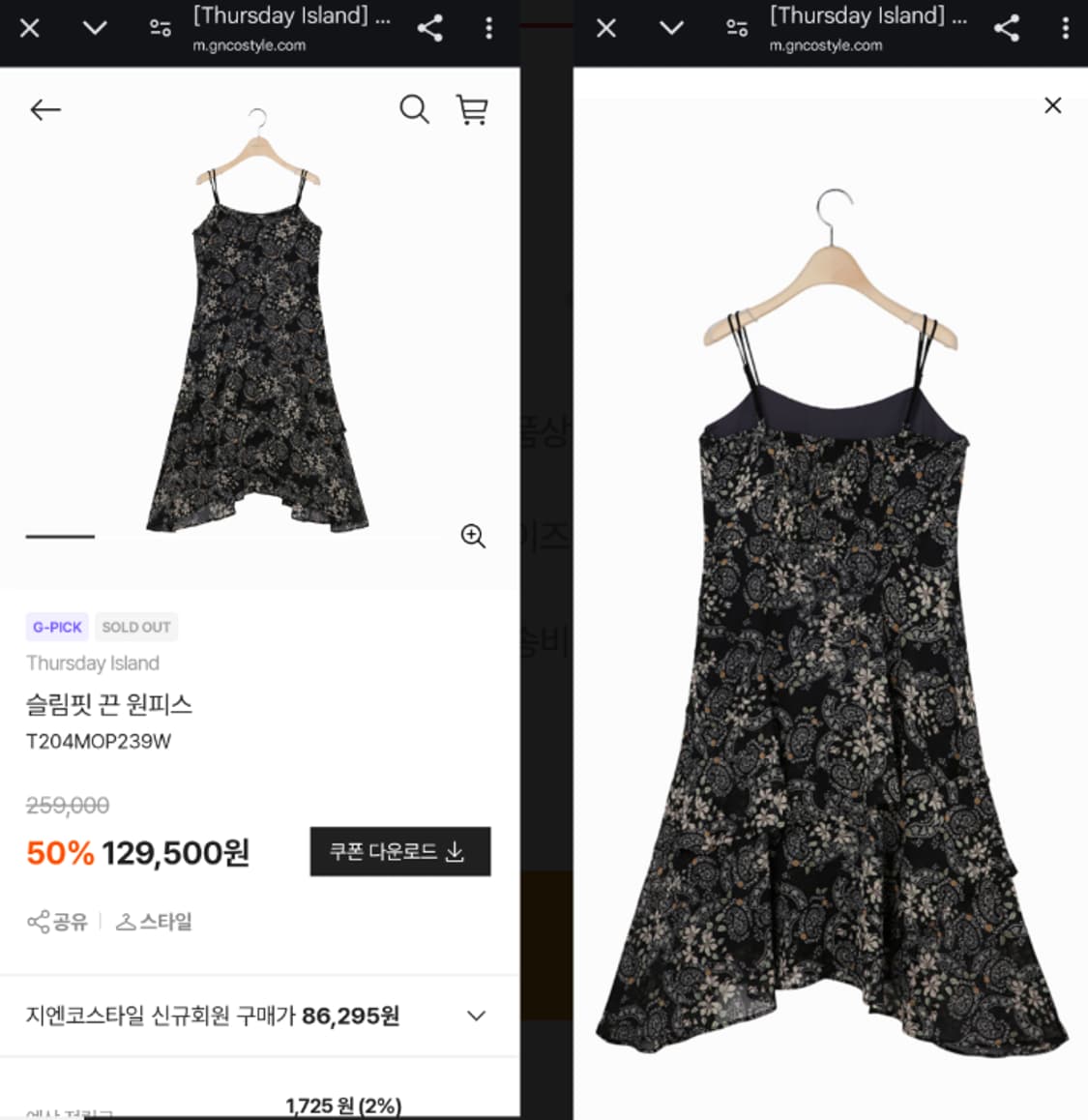Tap the back arrow to return
This screenshot has height=1120, width=1088.
[45, 109]
